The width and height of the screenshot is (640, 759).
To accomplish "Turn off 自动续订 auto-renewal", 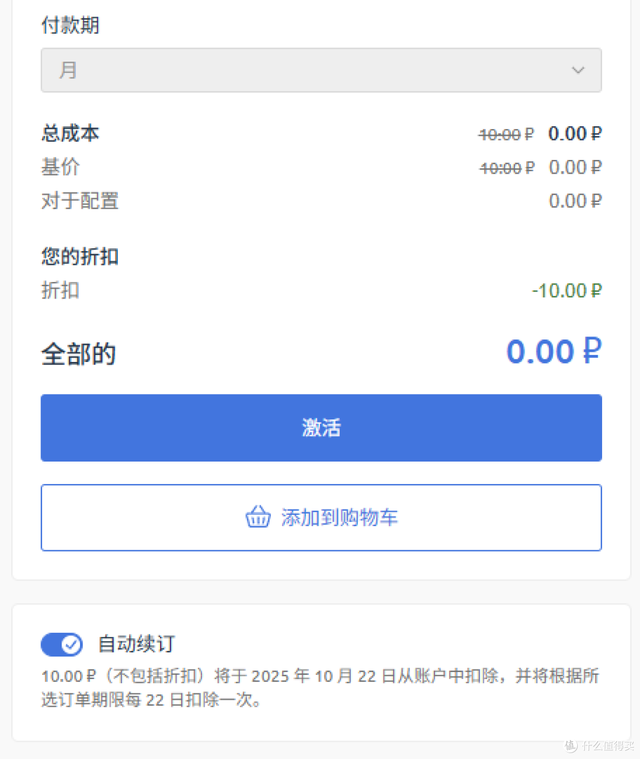I will [x=62, y=644].
